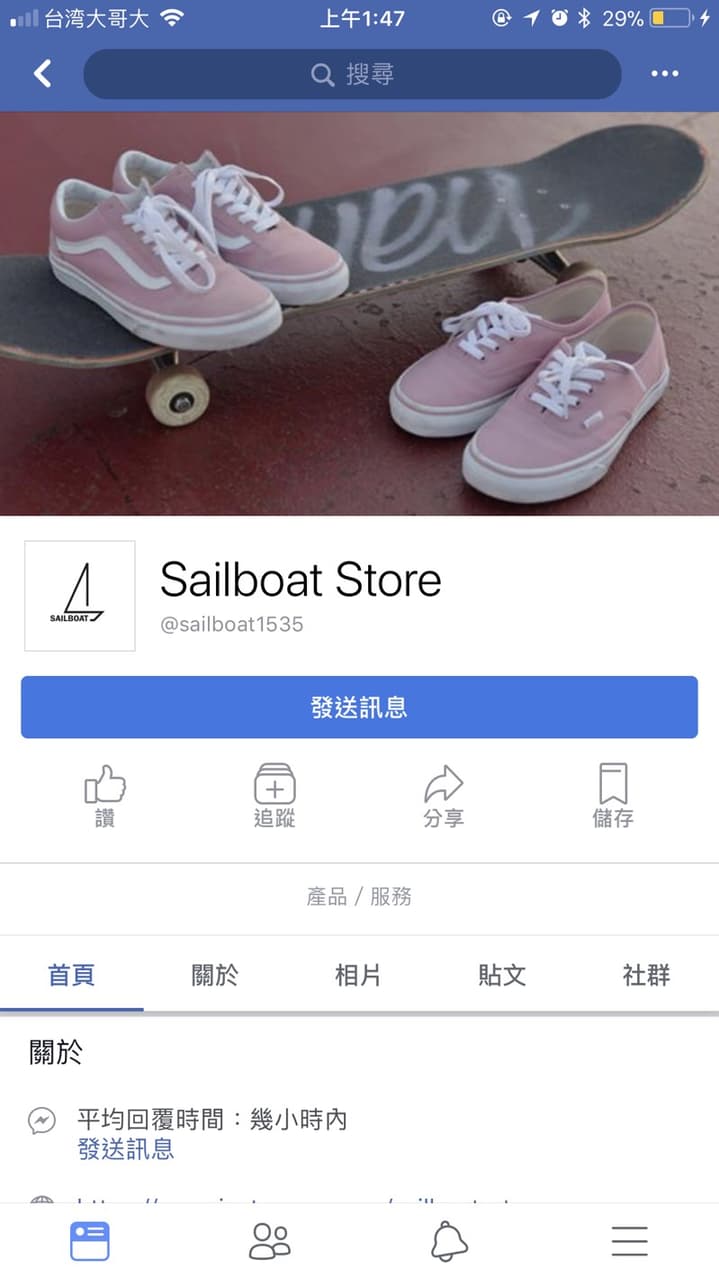Open the hamburger menu tab
The height and width of the screenshot is (1280, 719).
coord(629,1241)
